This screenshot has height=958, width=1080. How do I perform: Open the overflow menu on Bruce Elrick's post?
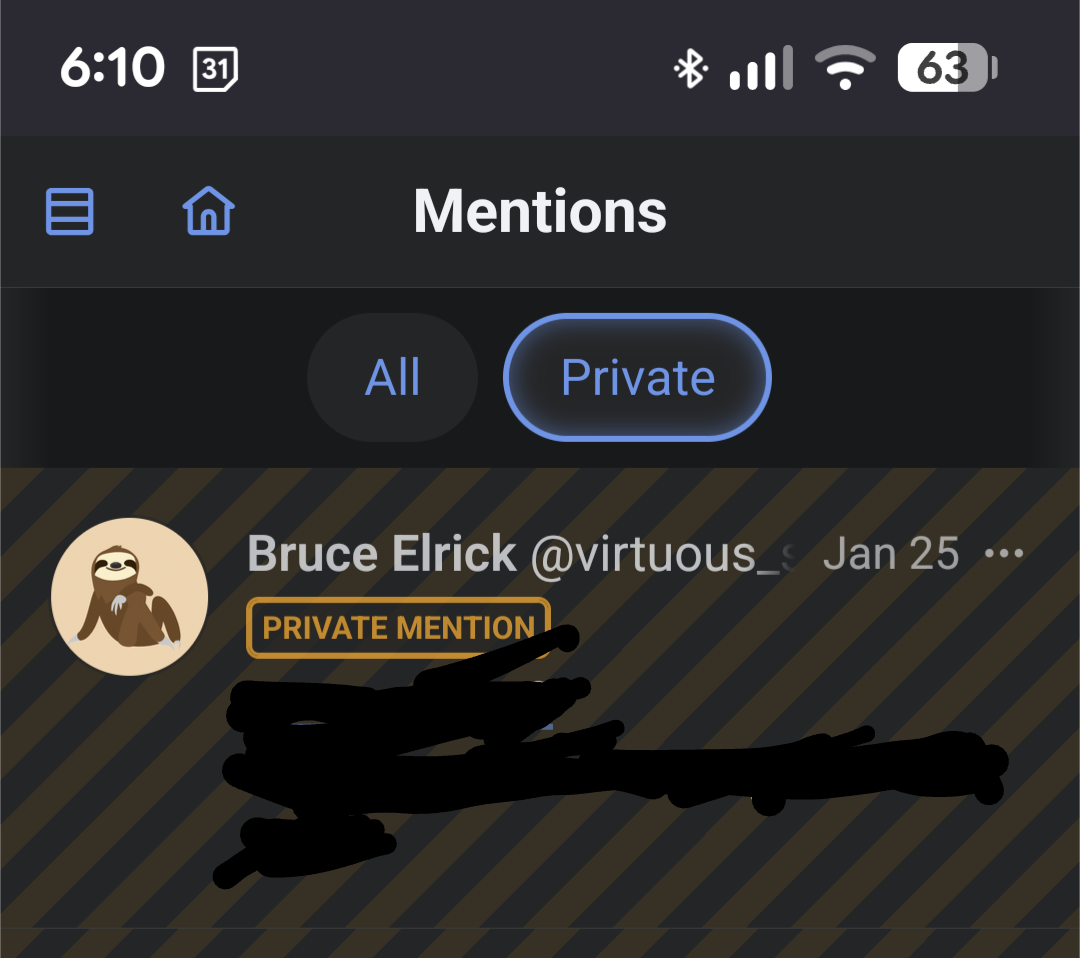click(x=1004, y=554)
